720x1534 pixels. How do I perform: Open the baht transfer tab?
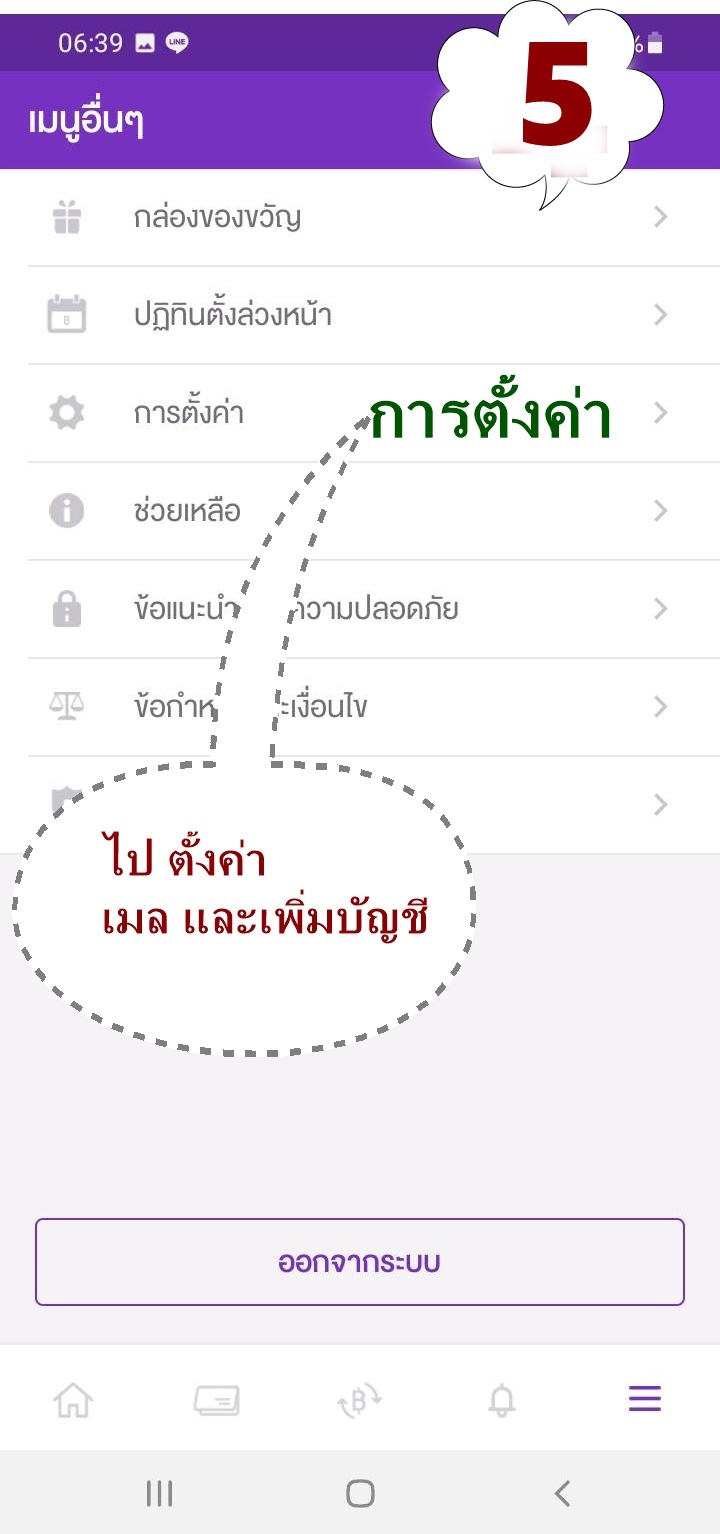point(359,1399)
